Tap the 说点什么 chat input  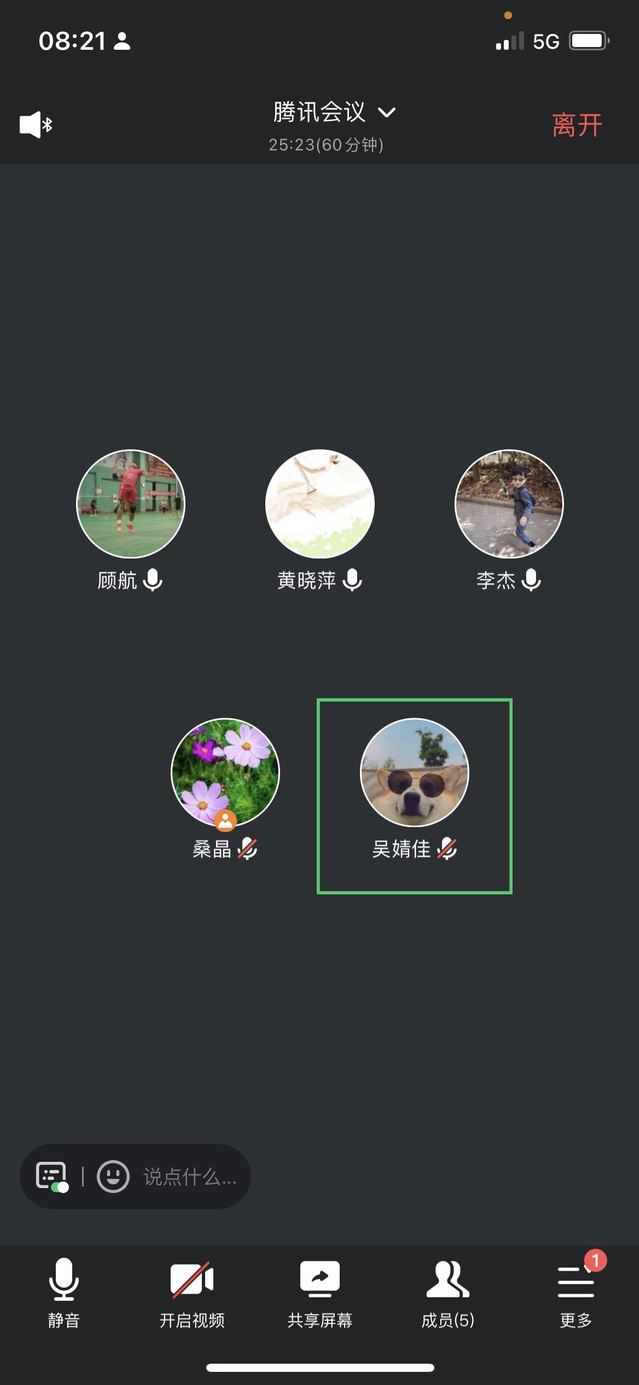pyautogui.click(x=190, y=1176)
